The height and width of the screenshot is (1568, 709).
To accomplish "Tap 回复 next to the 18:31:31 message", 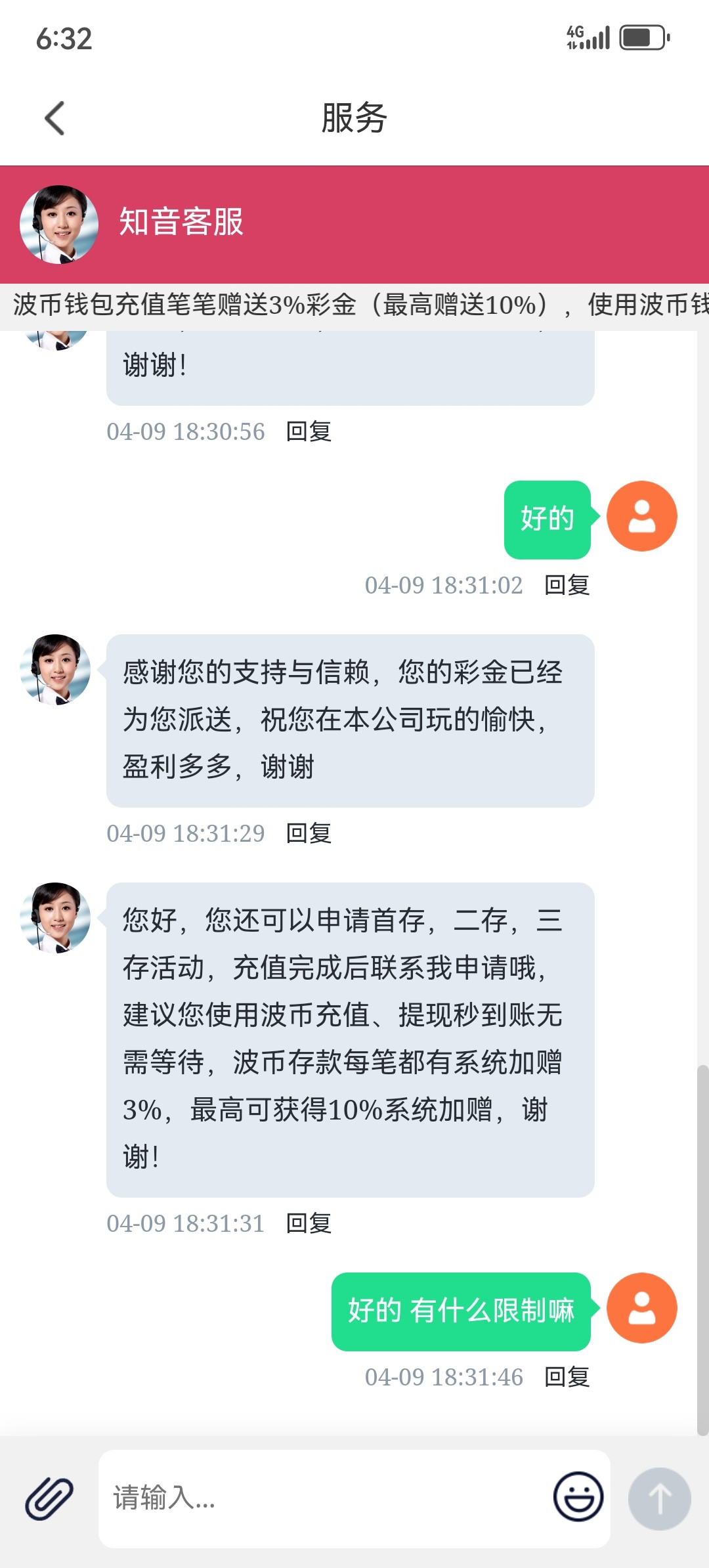I will coord(309,1223).
